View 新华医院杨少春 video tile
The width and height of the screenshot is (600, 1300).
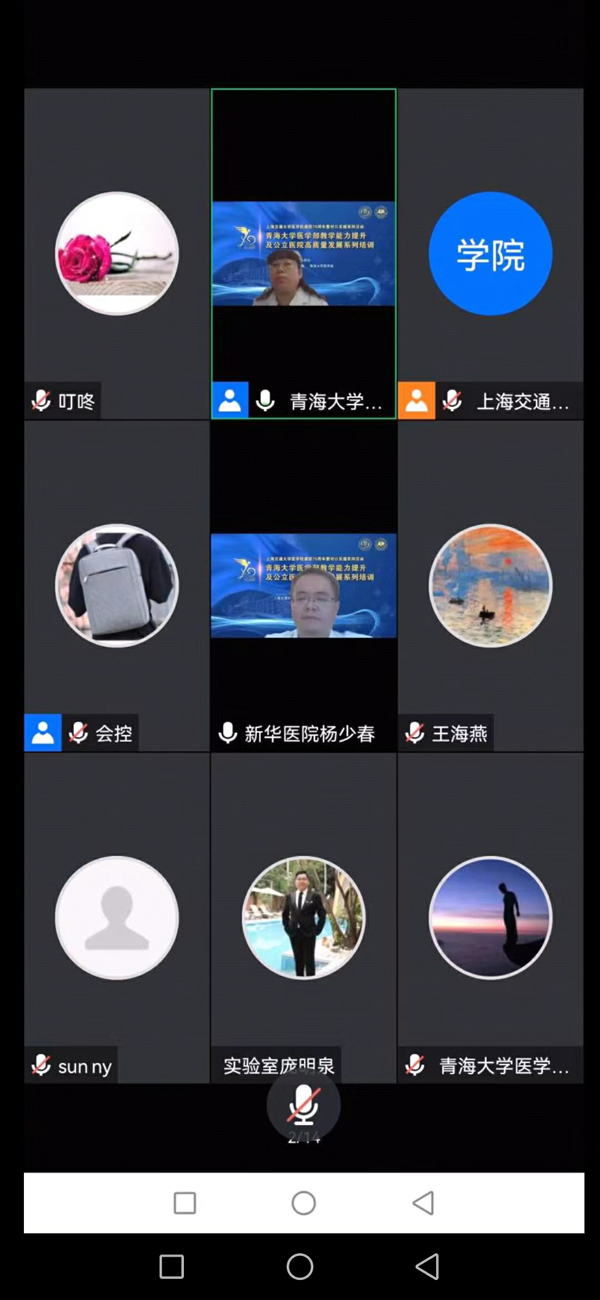(303, 585)
